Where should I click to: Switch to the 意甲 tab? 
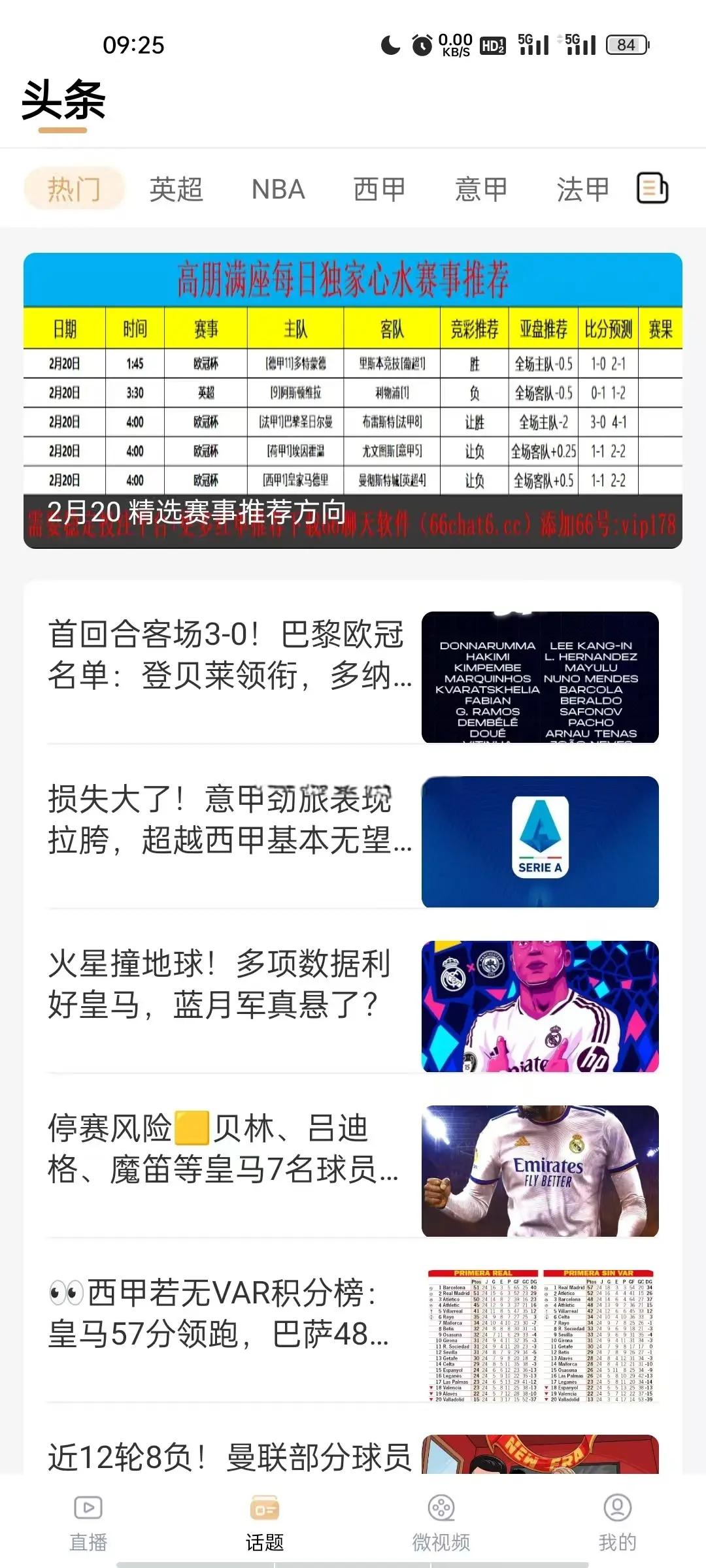[x=481, y=189]
